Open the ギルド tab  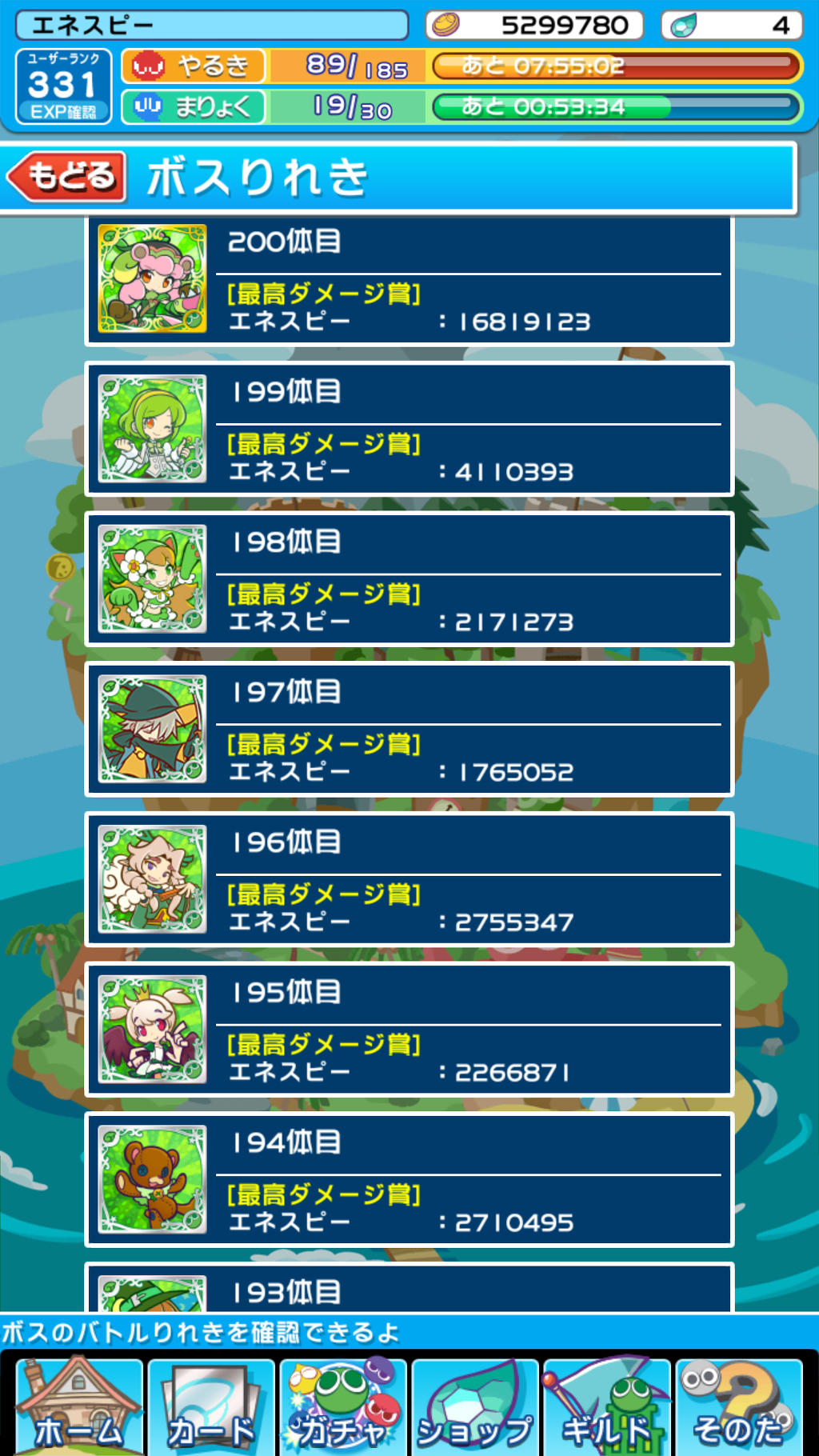pyautogui.click(x=607, y=1406)
